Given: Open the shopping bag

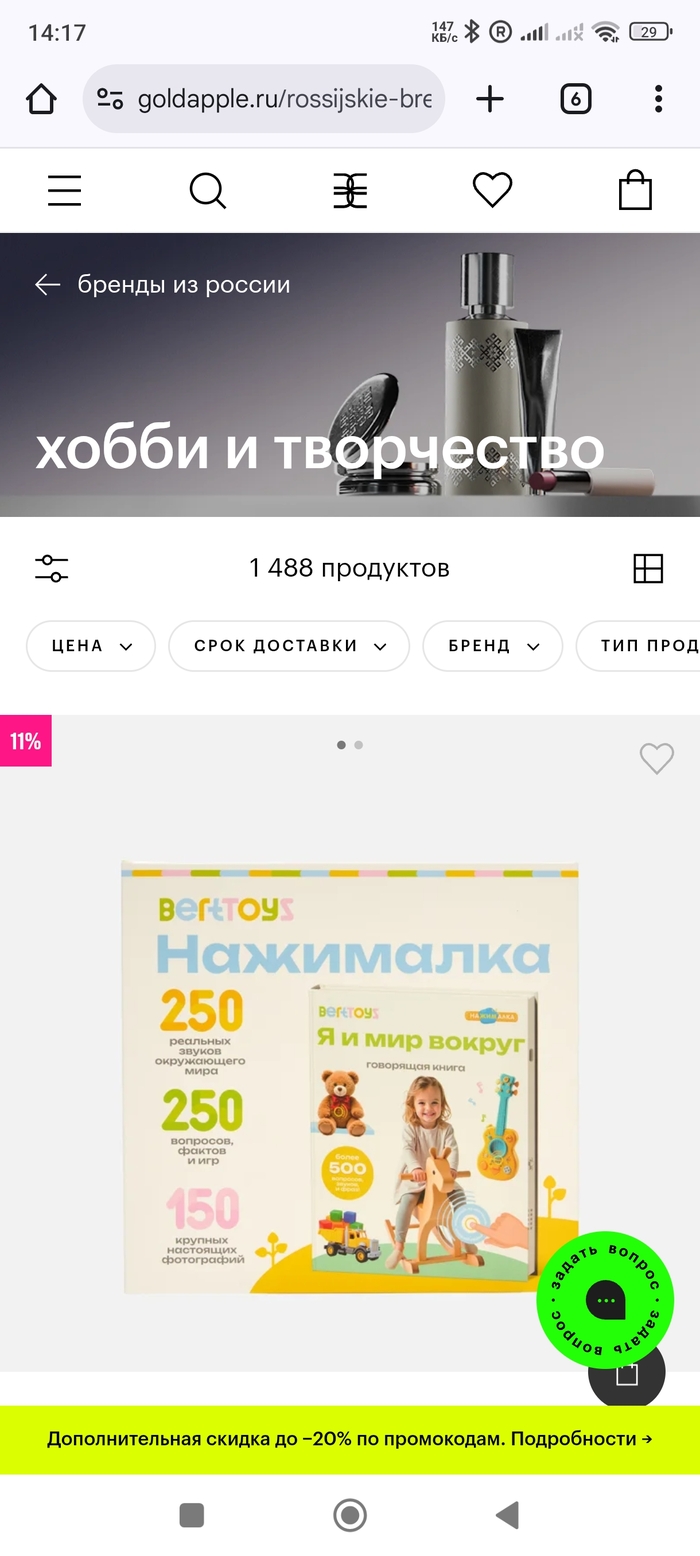Looking at the screenshot, I should 635,190.
